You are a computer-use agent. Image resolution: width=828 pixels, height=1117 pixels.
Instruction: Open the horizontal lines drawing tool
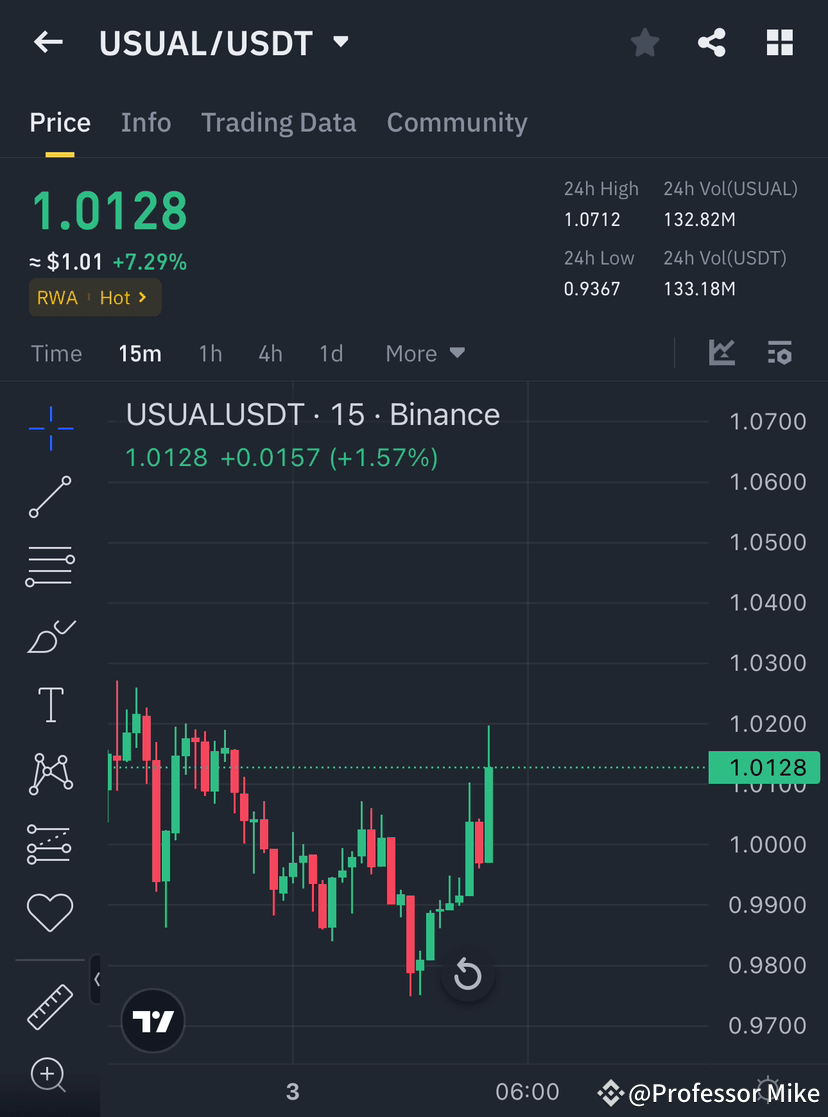click(x=50, y=566)
